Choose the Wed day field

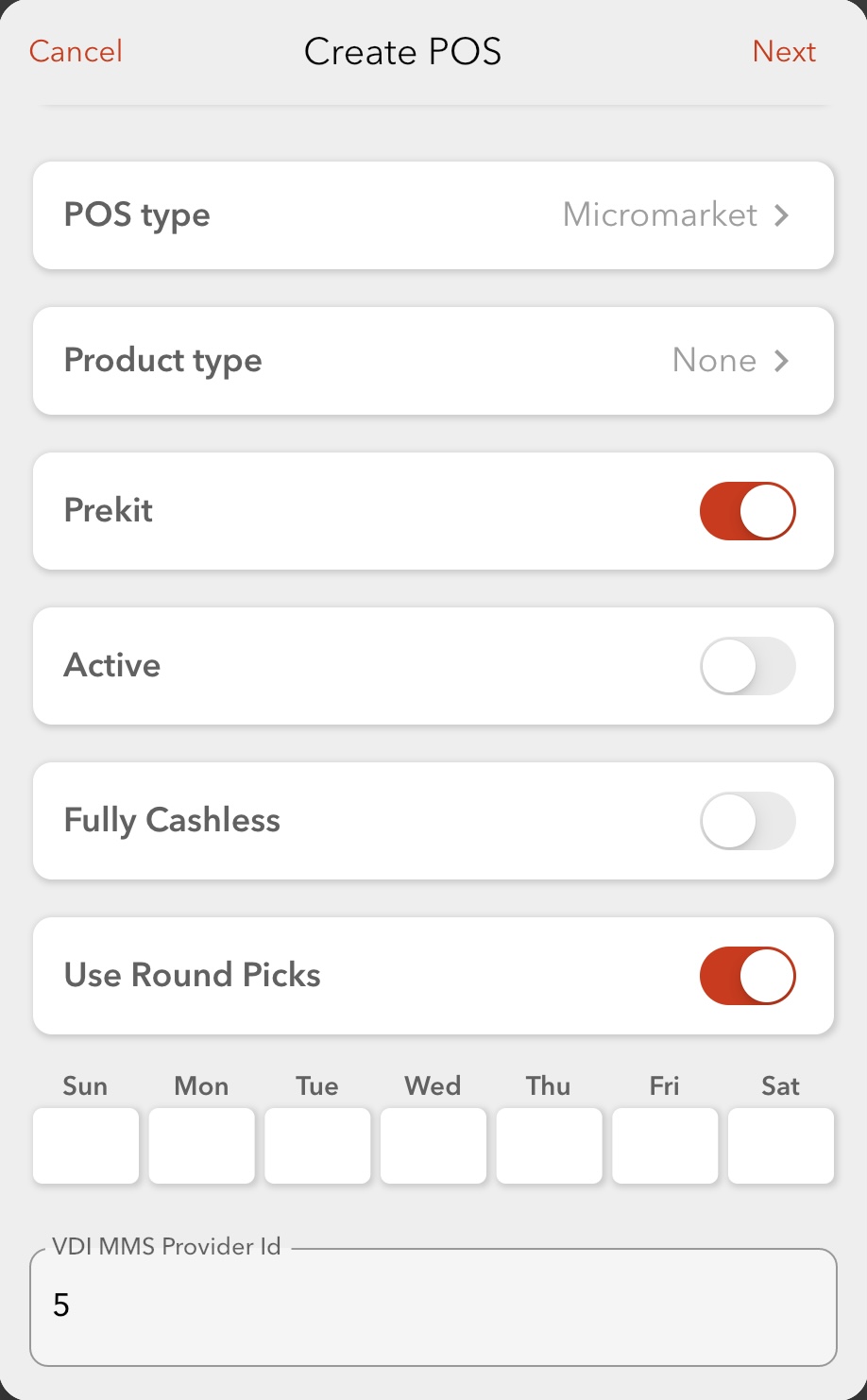point(433,1146)
